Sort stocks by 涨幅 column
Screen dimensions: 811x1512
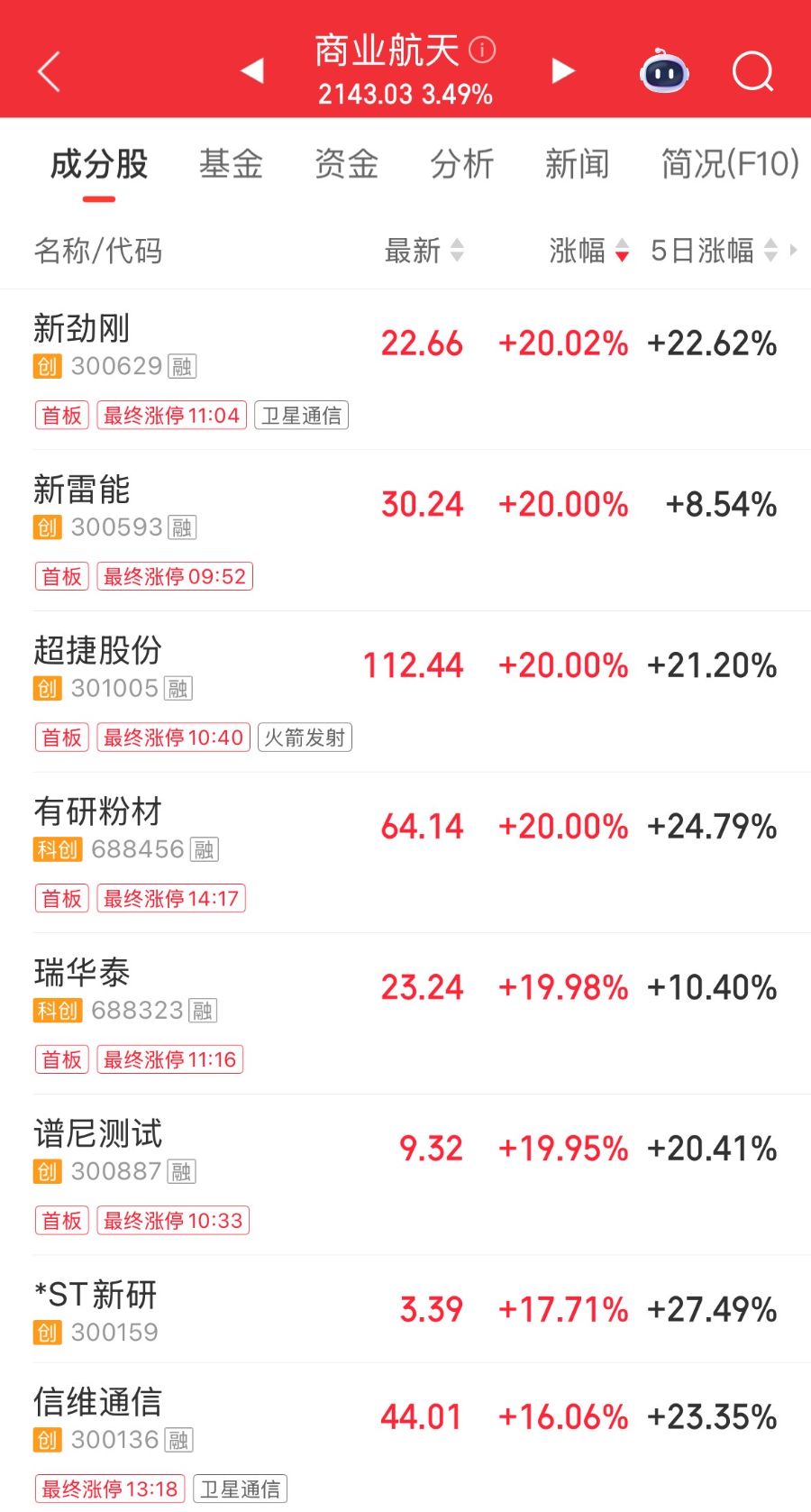point(588,251)
